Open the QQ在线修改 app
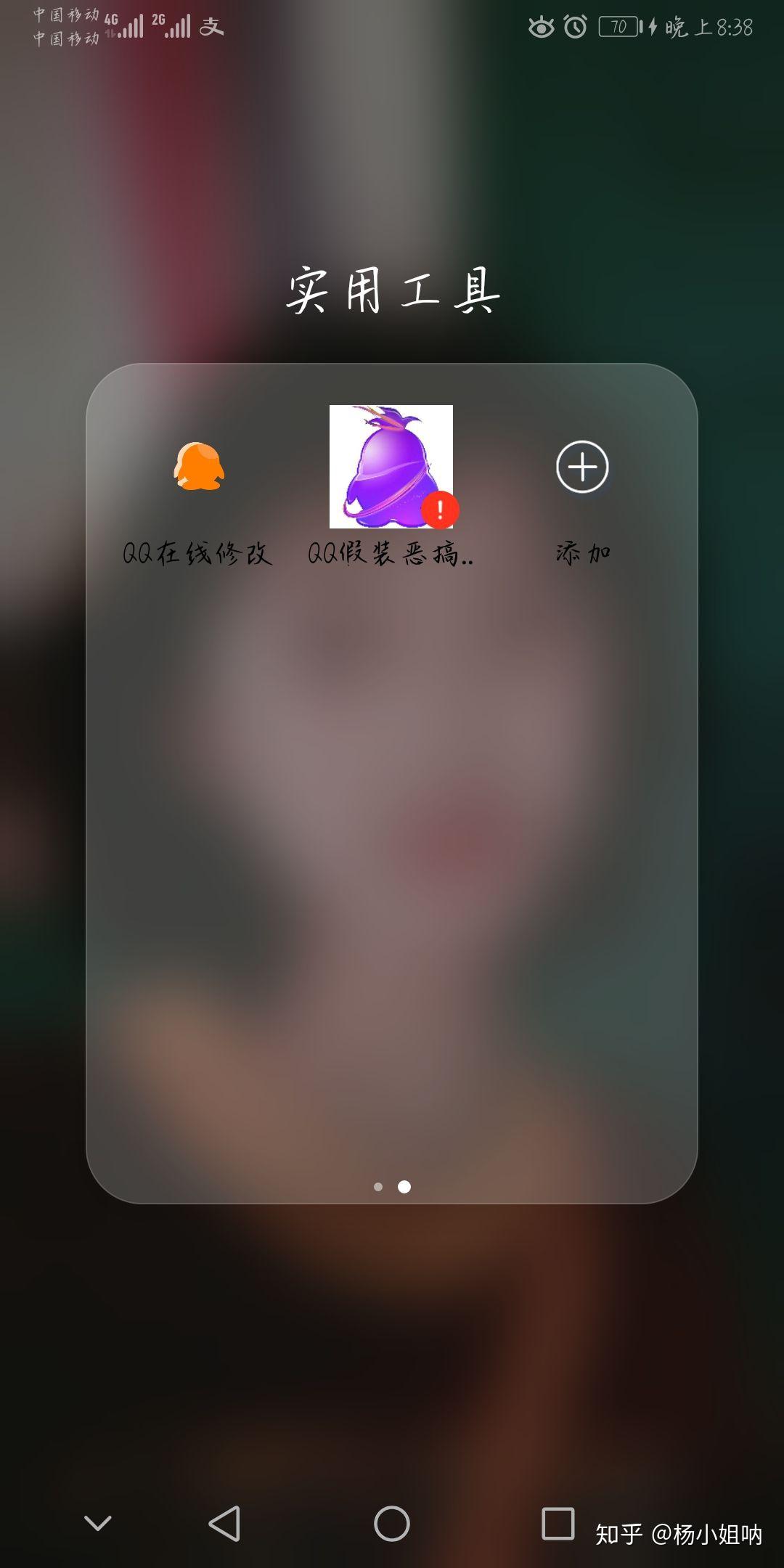Screen dimensions: 784x1568 pyautogui.click(x=198, y=467)
